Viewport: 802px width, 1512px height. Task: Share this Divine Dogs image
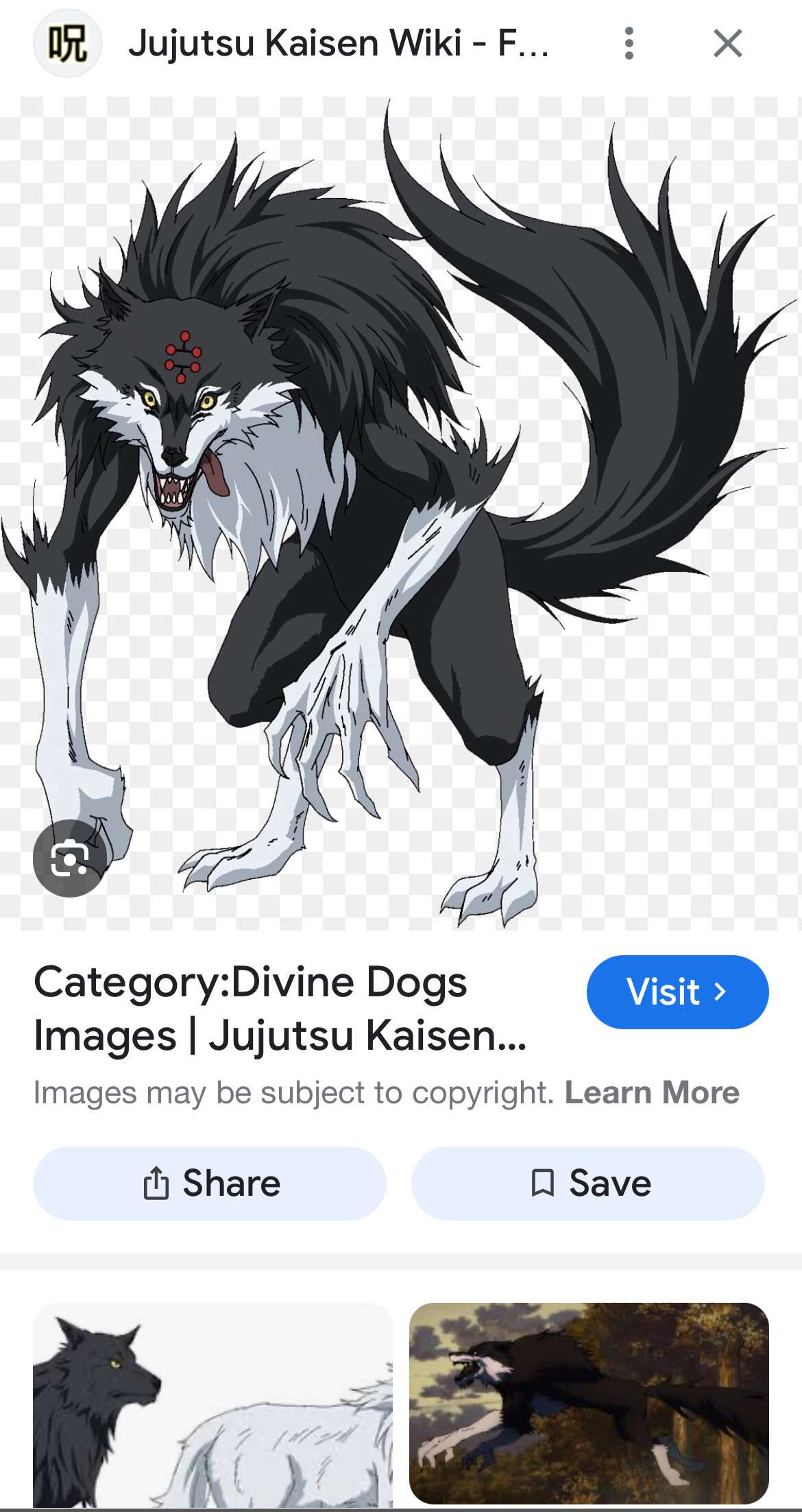pos(210,1184)
